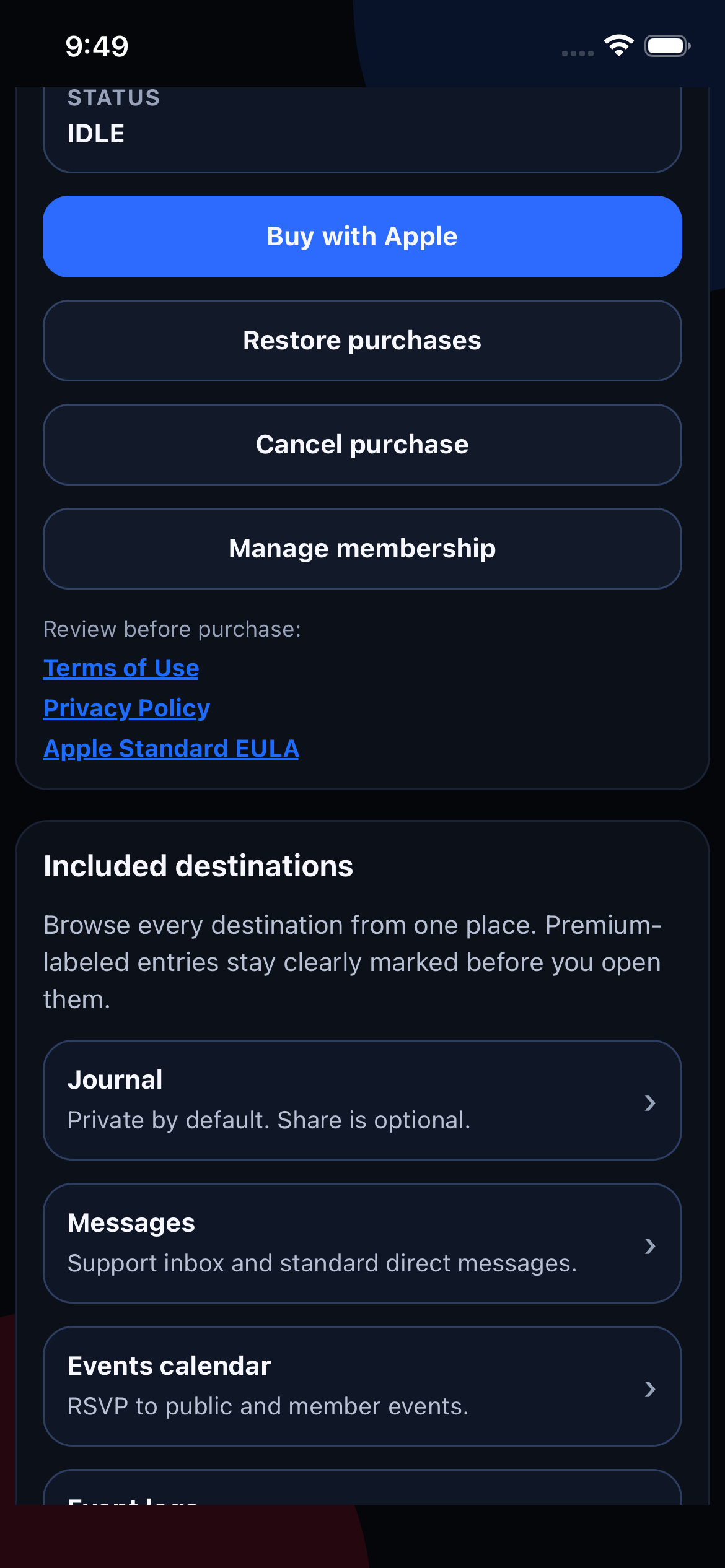Tap the Wi-Fi status icon
The width and height of the screenshot is (725, 1568).
[618, 45]
